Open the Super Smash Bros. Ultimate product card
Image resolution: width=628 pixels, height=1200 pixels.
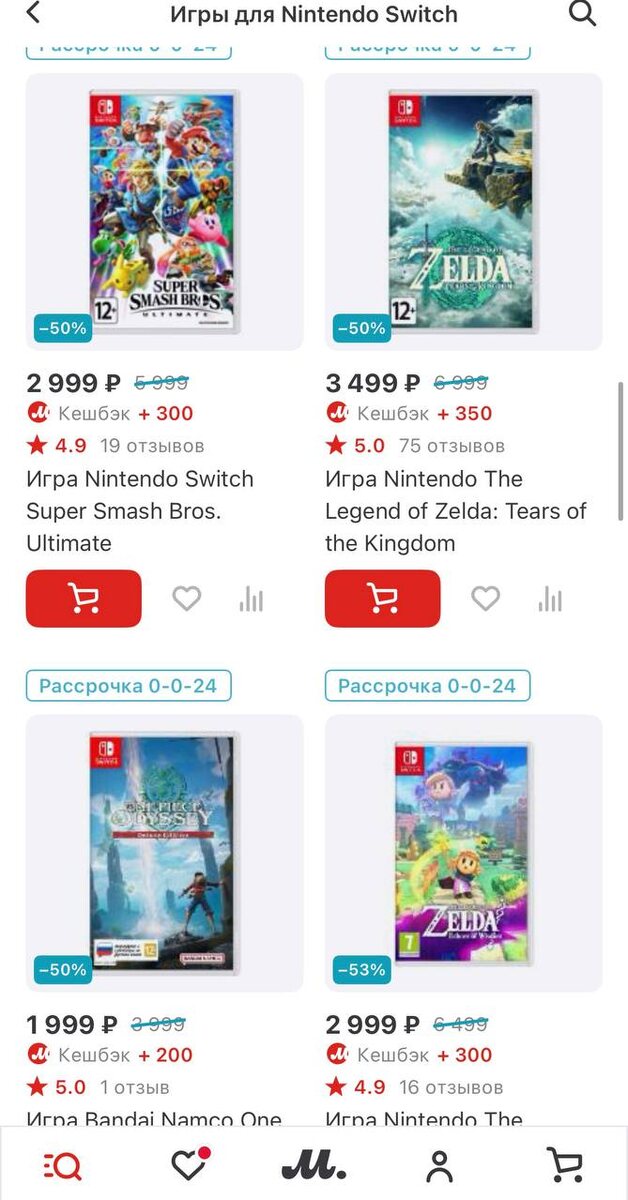click(x=164, y=212)
